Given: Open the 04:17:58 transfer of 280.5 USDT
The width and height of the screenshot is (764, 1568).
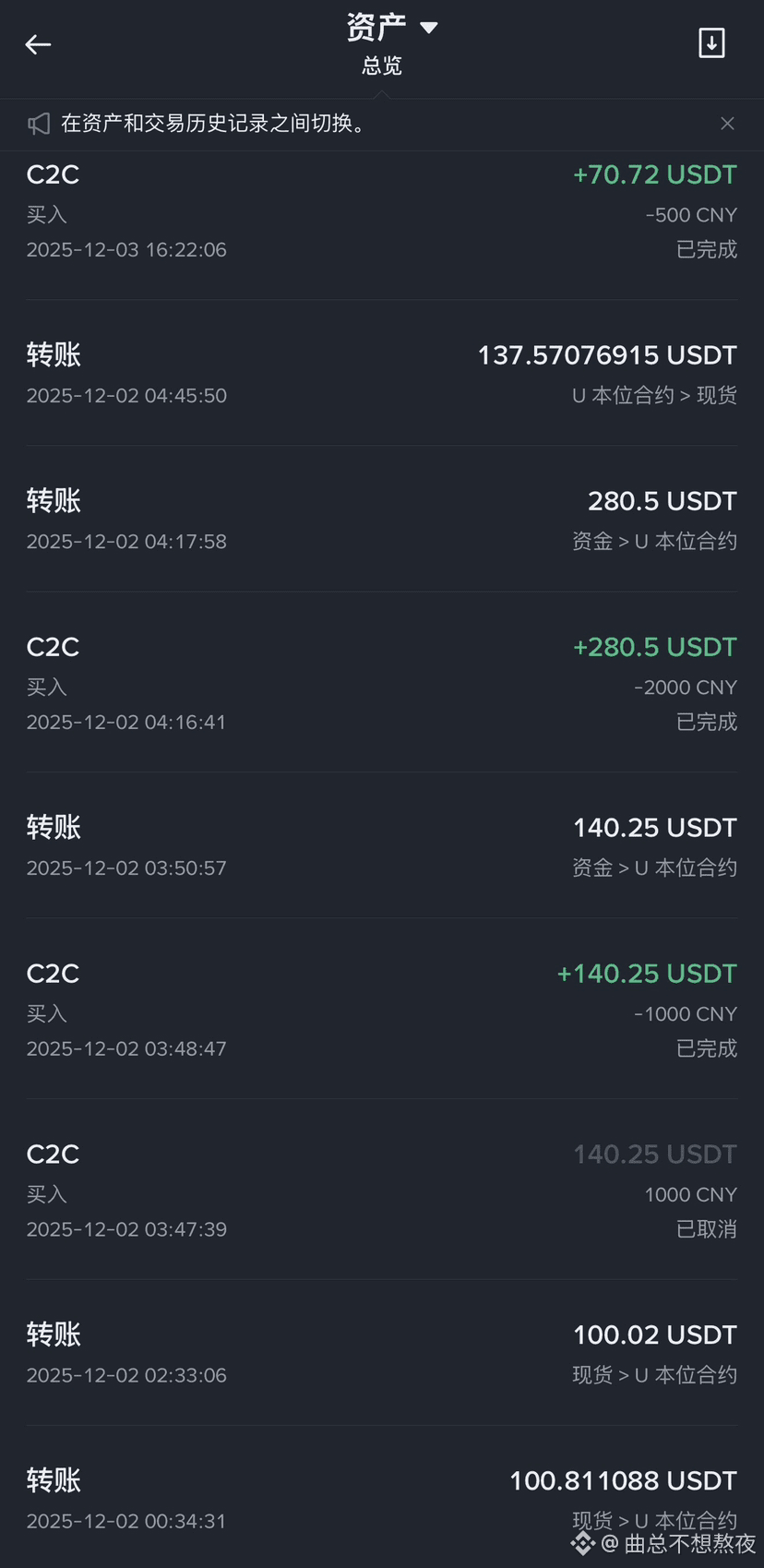Looking at the screenshot, I should point(381,520).
